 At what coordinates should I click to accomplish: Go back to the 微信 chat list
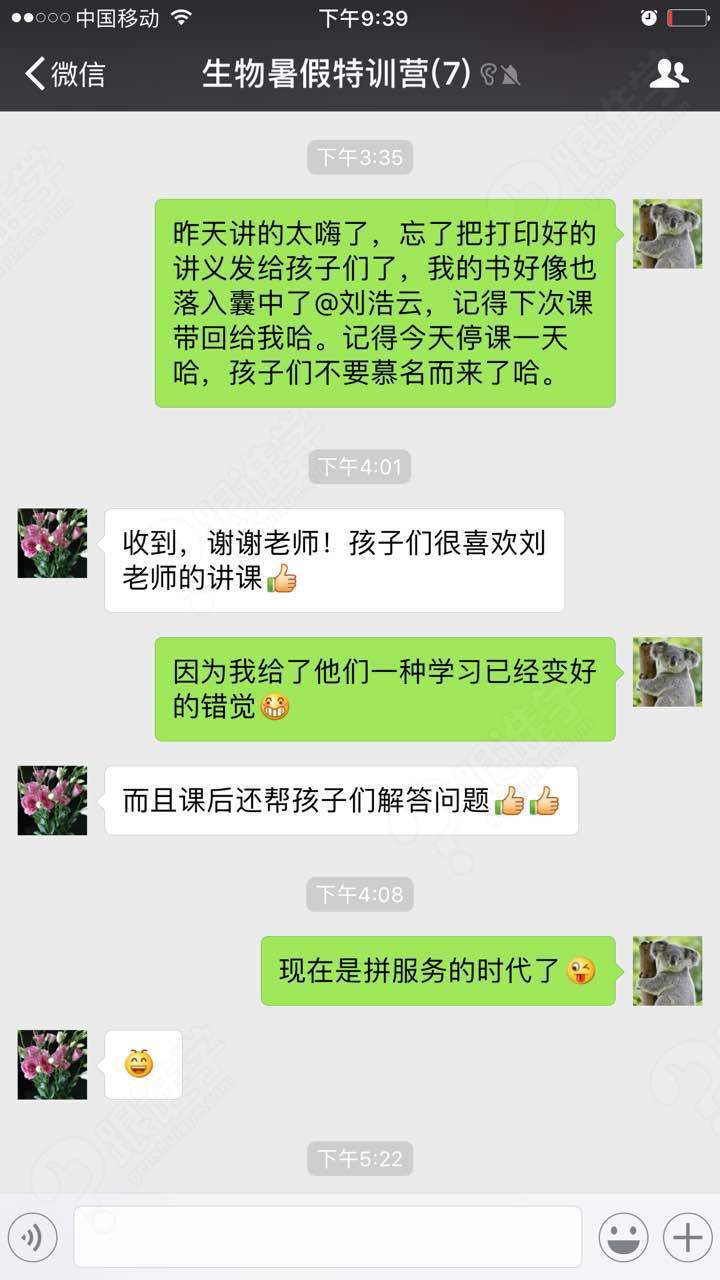coord(64,74)
